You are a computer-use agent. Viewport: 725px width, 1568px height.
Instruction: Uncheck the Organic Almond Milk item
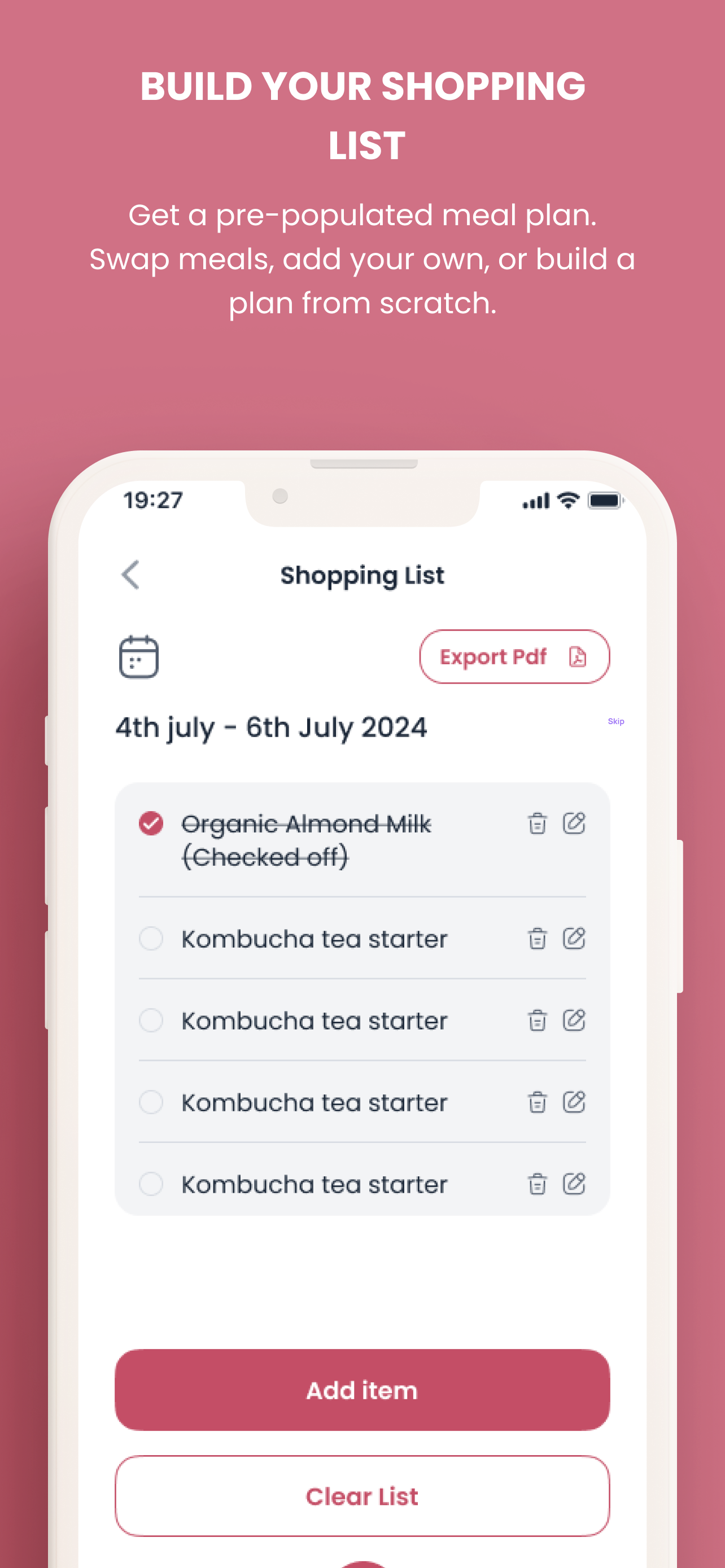150,824
